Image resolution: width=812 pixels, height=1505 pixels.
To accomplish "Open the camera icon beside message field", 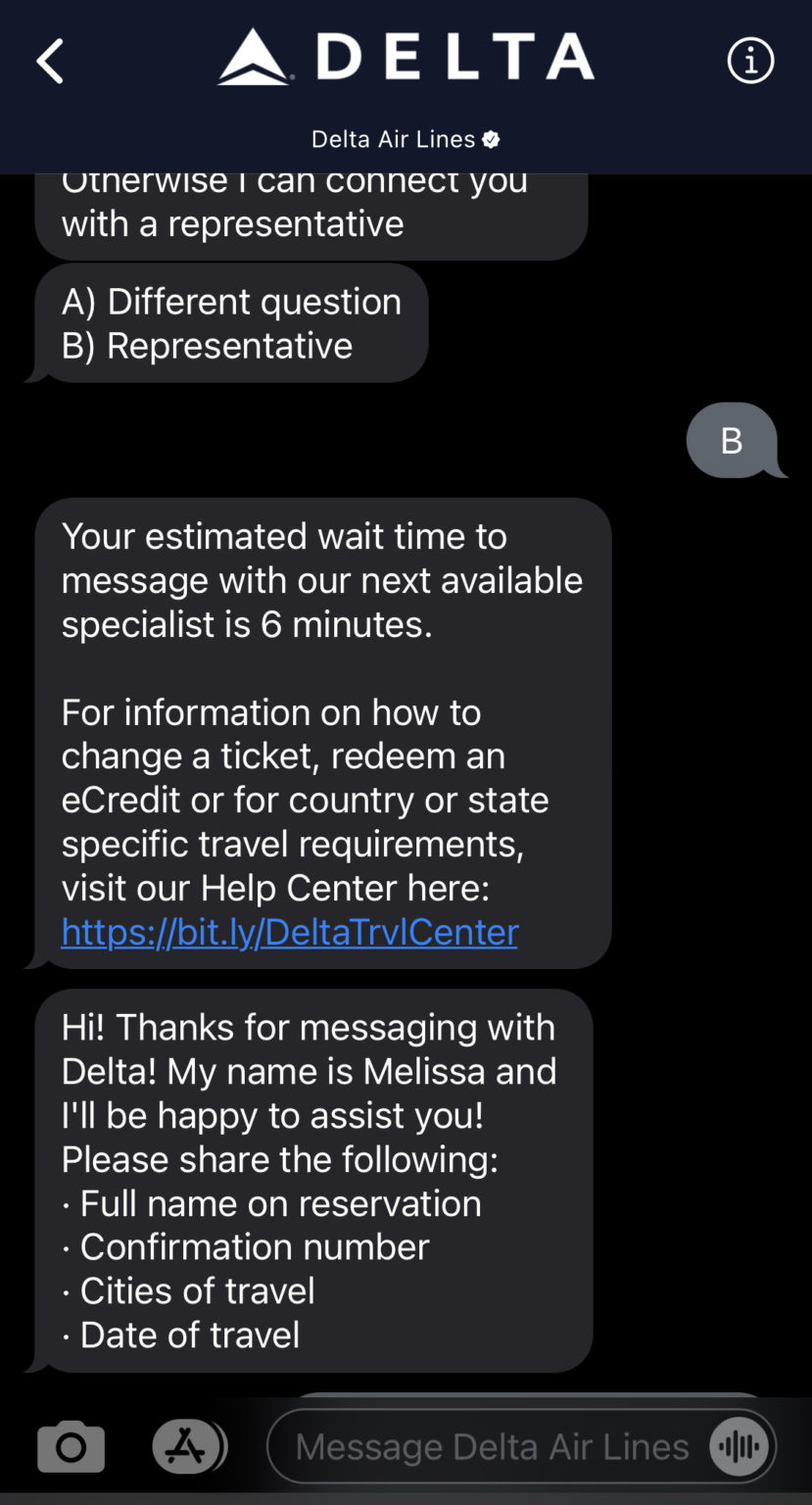I will pos(70,1445).
